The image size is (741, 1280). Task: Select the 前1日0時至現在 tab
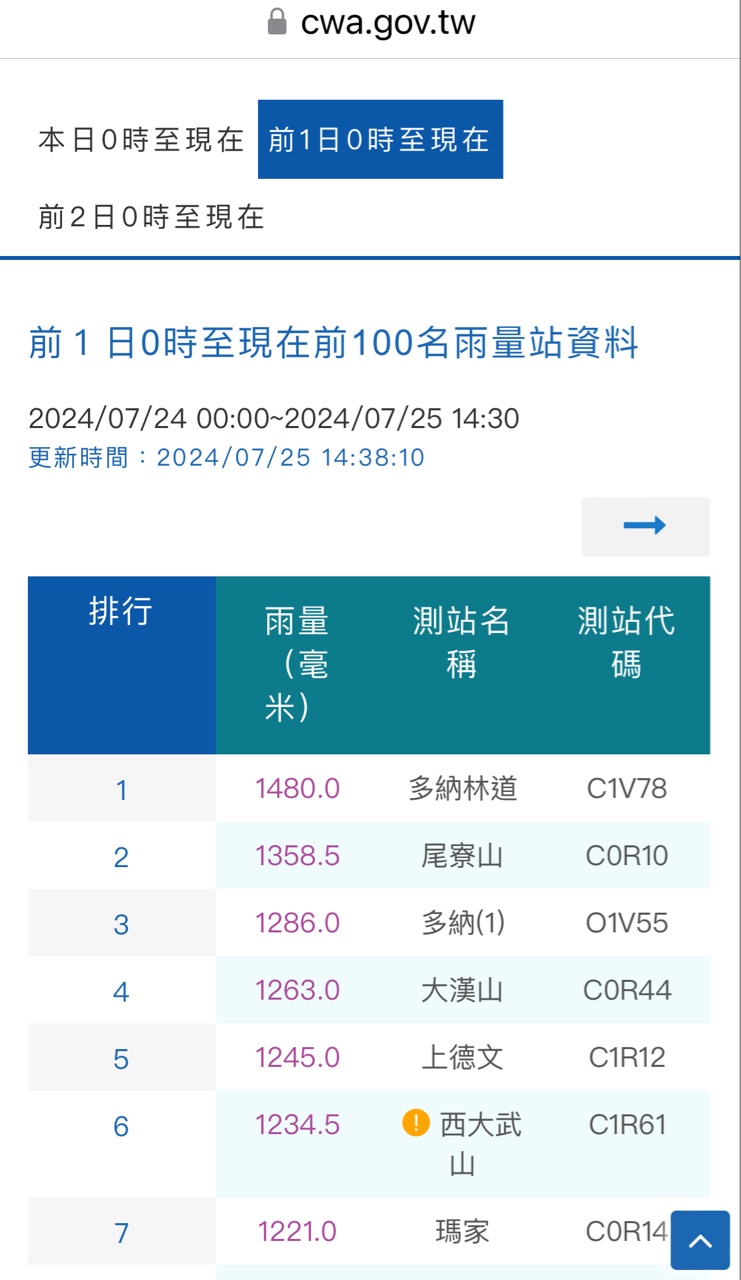coord(380,140)
